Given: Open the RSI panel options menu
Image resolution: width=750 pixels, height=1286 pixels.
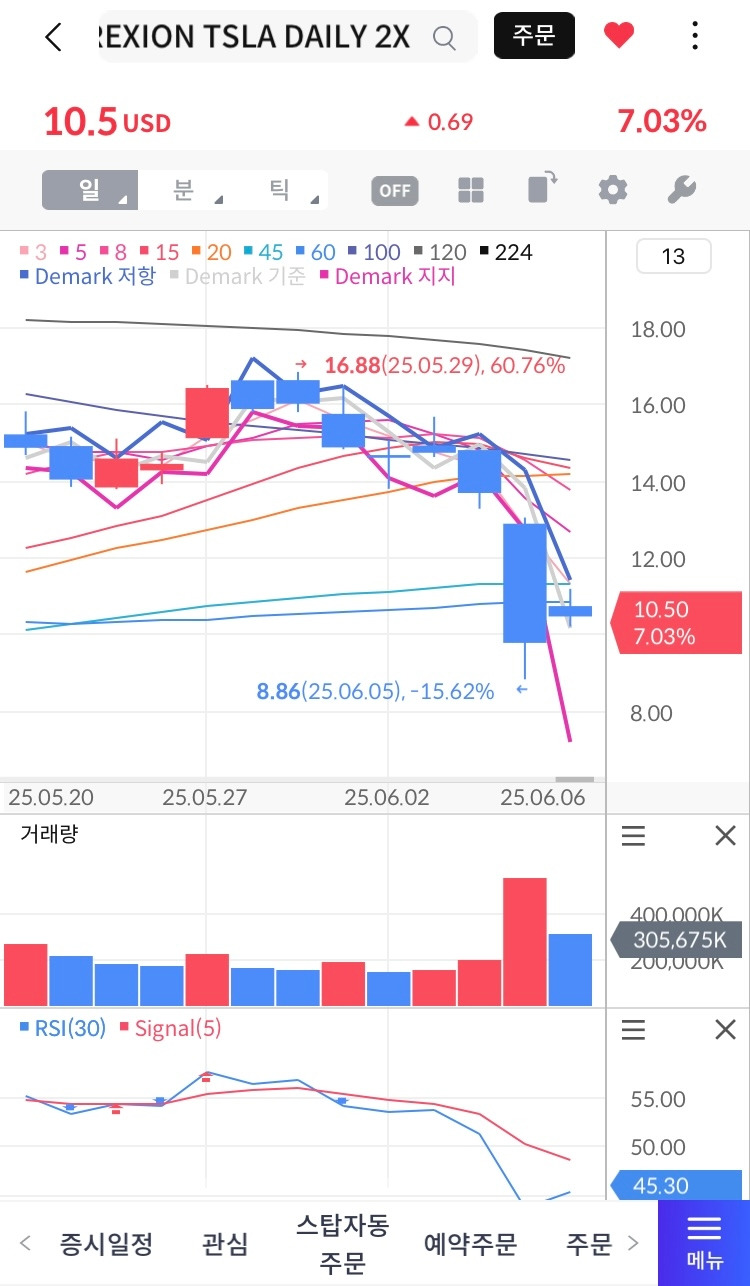Looking at the screenshot, I should [633, 1030].
